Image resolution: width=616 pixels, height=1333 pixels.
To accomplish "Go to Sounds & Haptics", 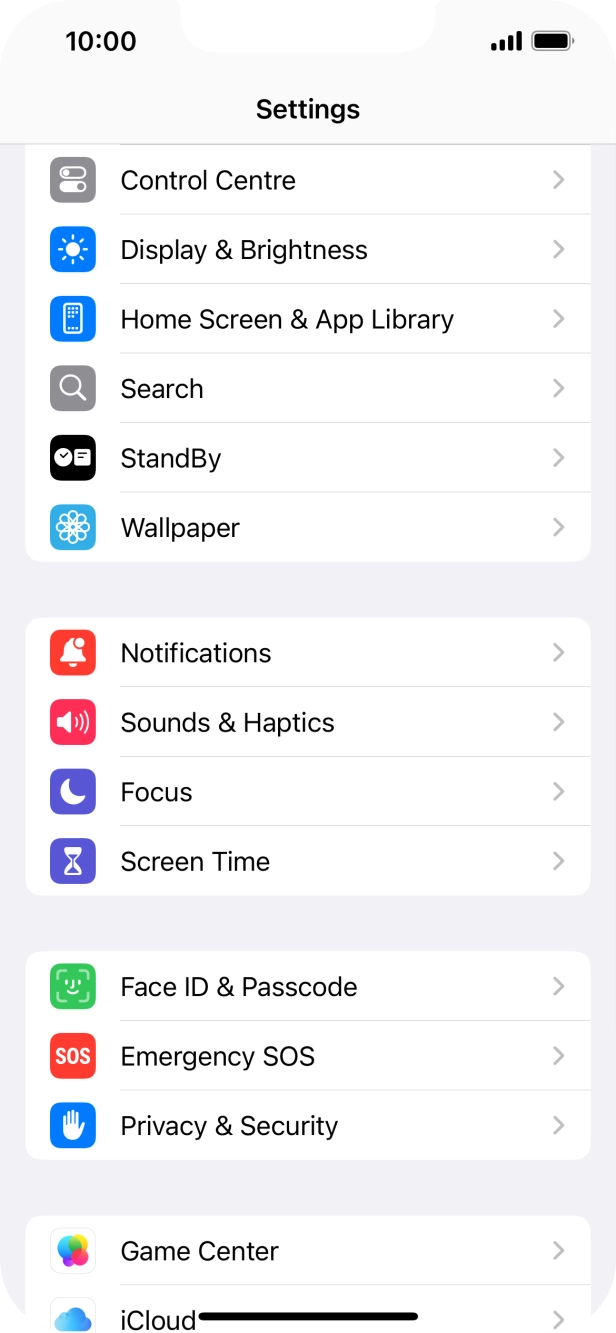I will pyautogui.click(x=307, y=723).
